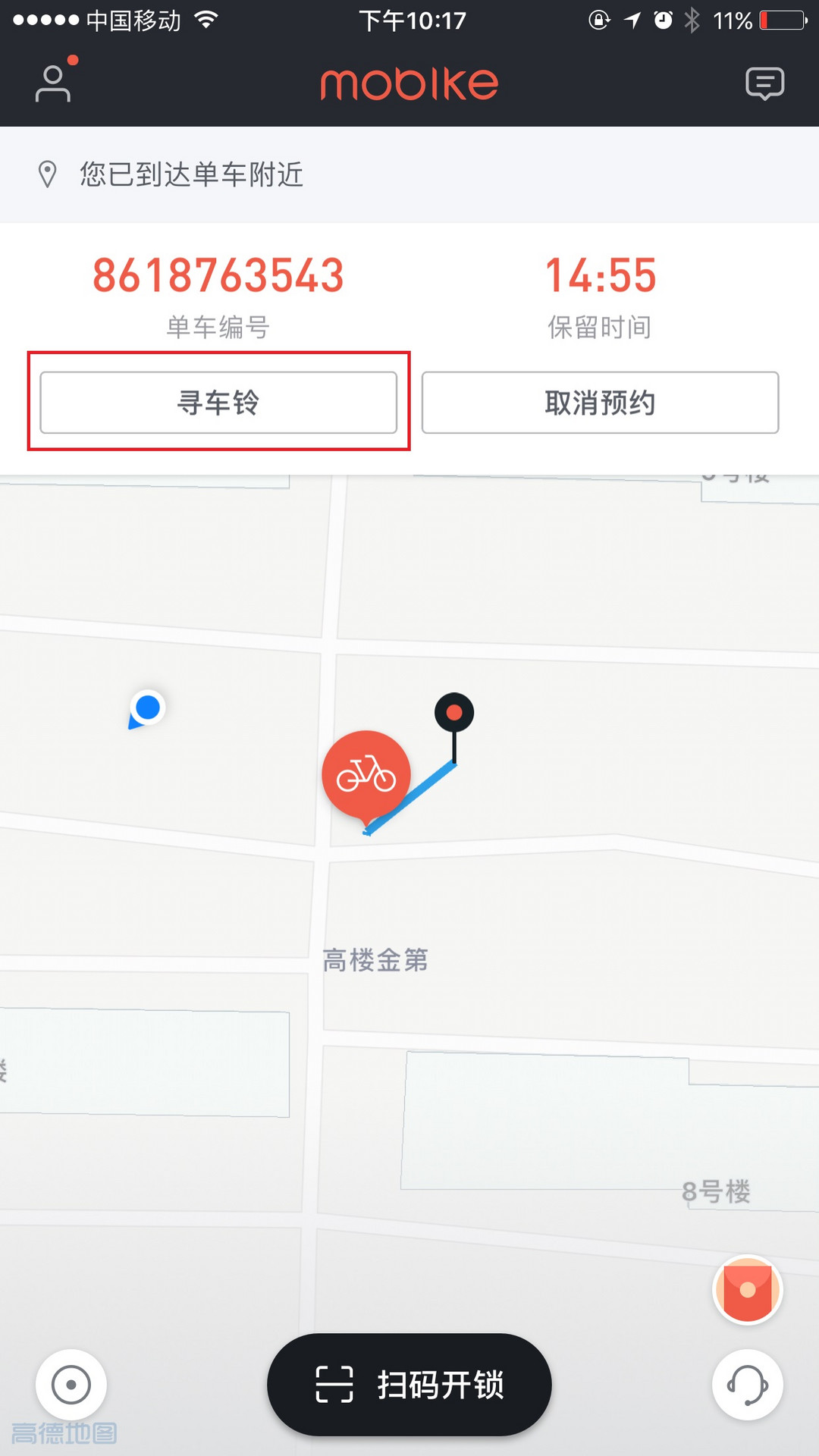
Task: Open customer service headset icon
Action: coord(747,1385)
